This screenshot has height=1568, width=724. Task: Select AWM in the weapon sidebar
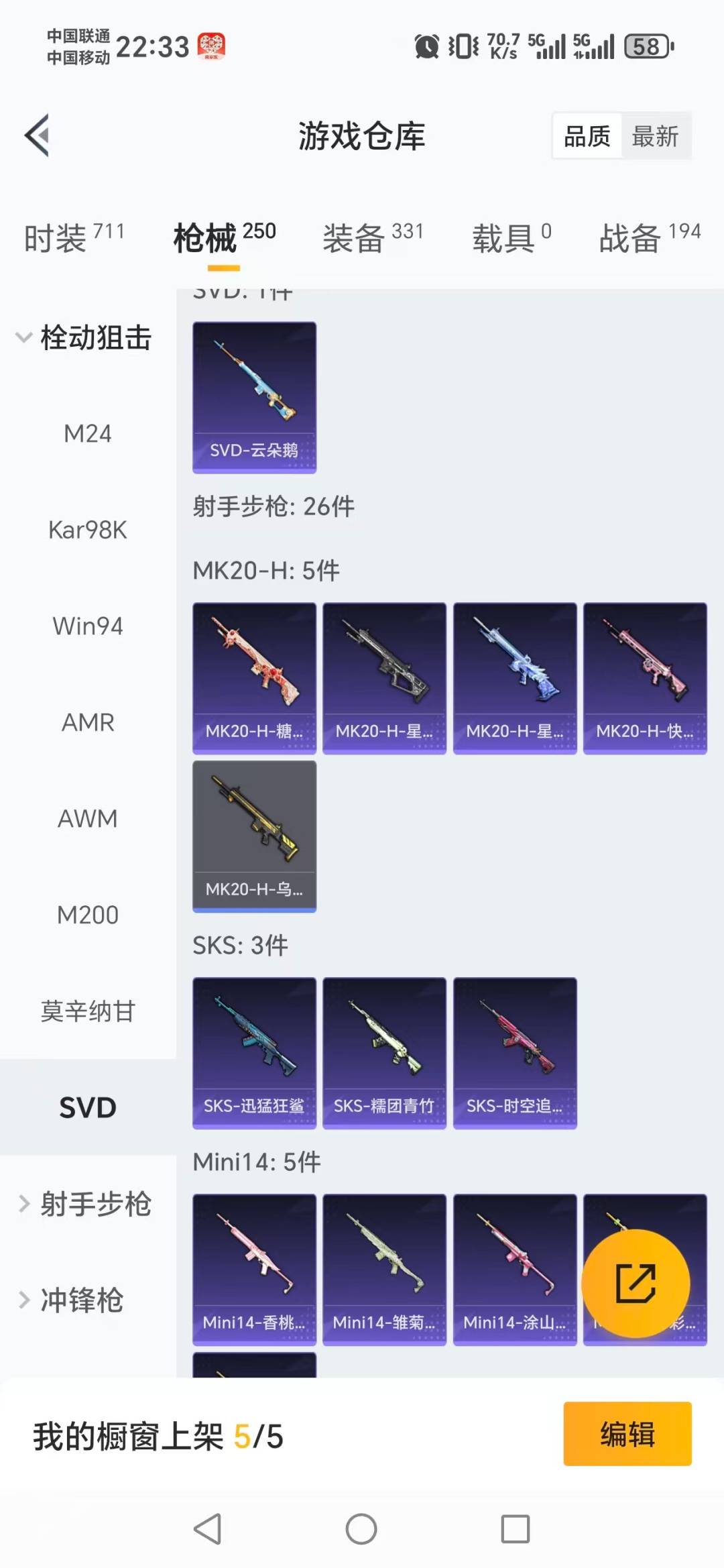pos(86,818)
